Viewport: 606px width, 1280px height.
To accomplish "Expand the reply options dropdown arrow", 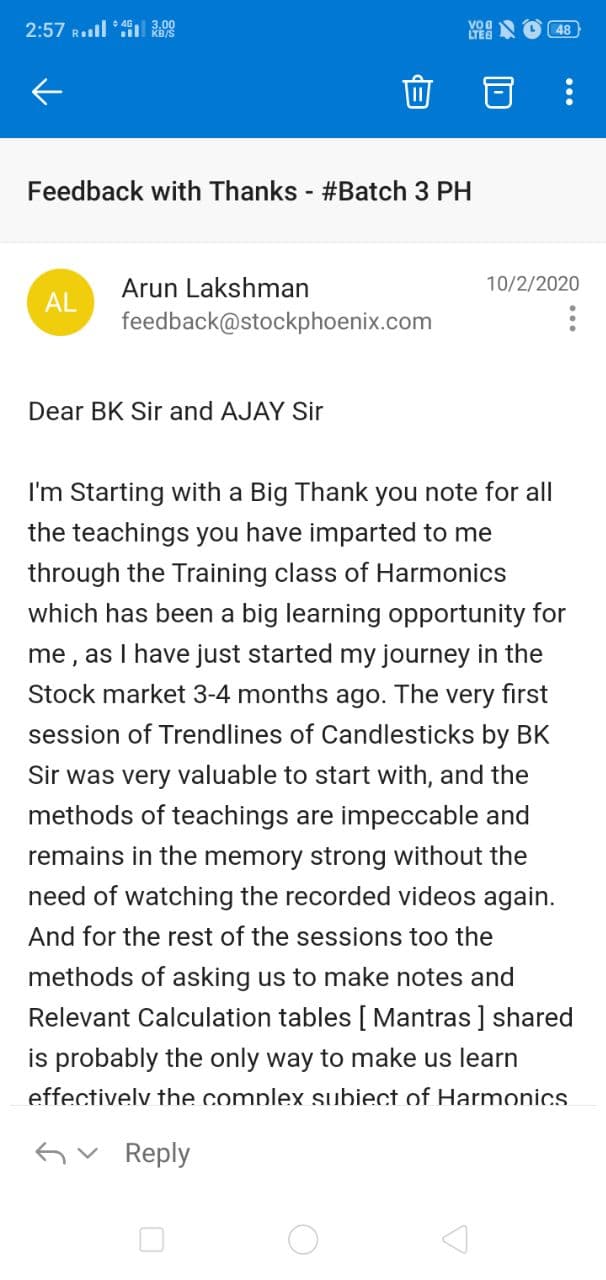I will point(88,1153).
